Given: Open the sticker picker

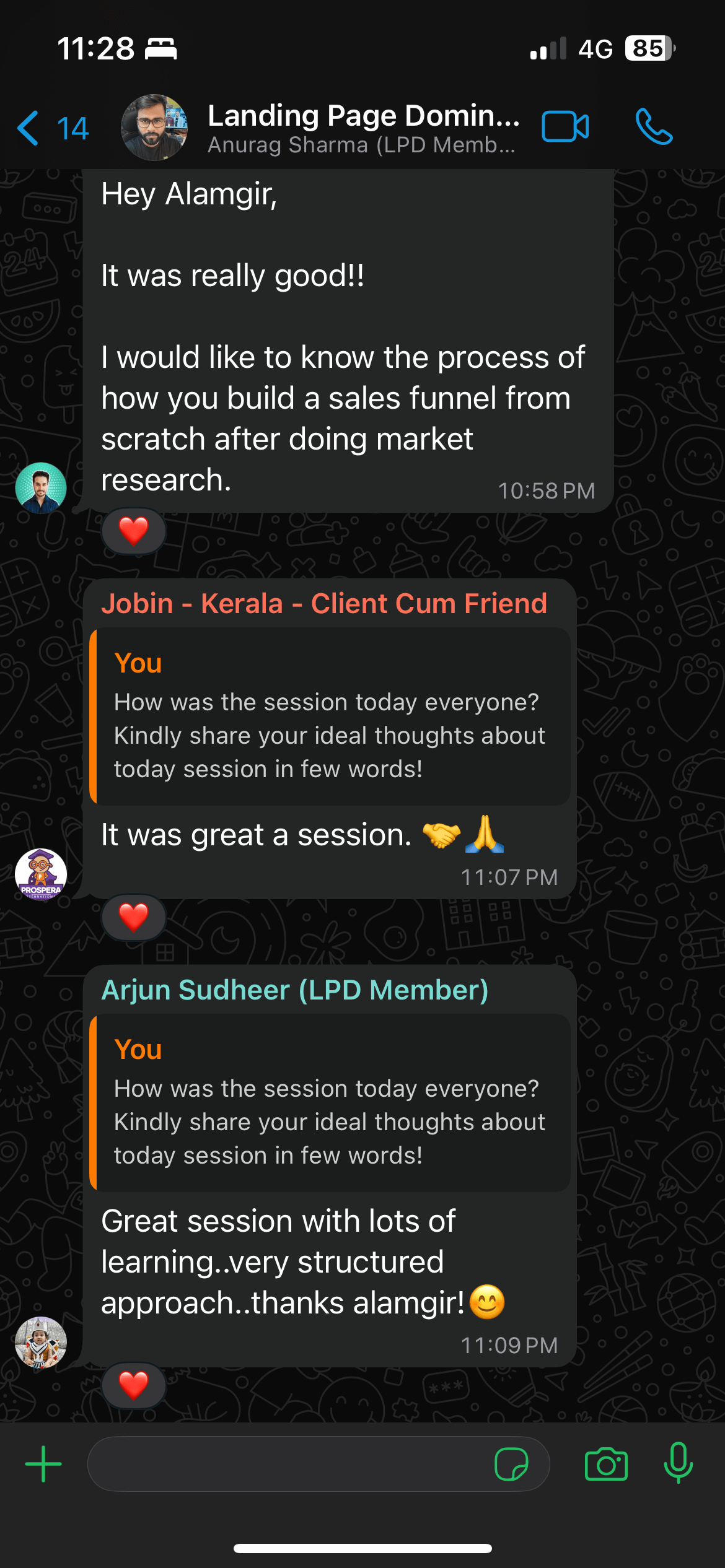Looking at the screenshot, I should click(511, 1464).
